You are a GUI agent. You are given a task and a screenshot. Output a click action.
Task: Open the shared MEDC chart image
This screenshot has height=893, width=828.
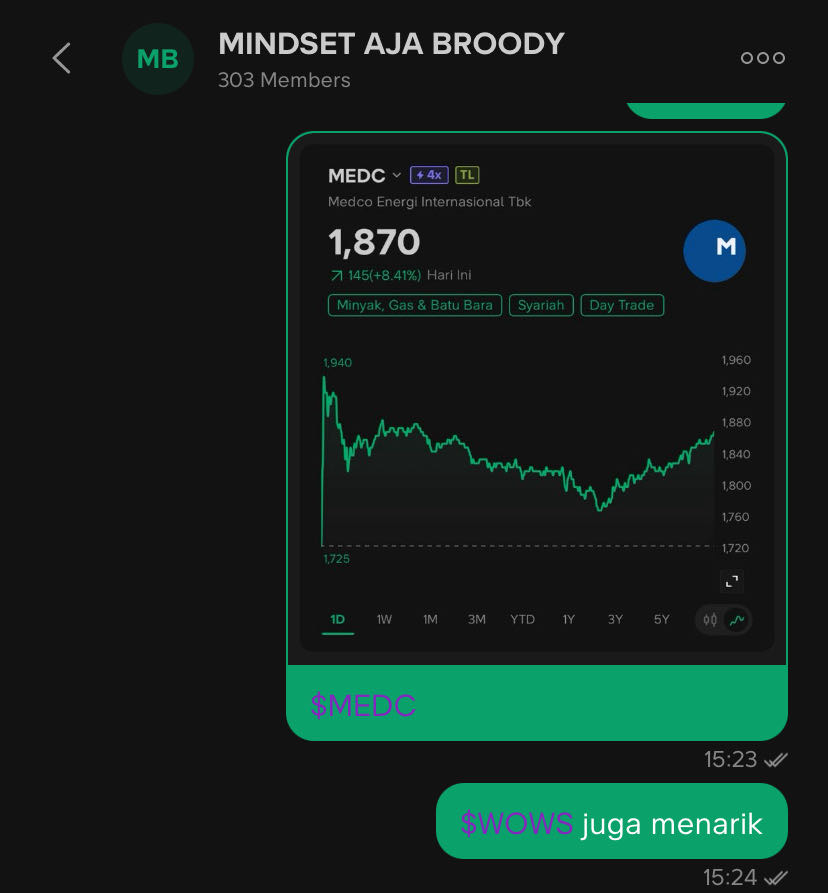tap(537, 400)
